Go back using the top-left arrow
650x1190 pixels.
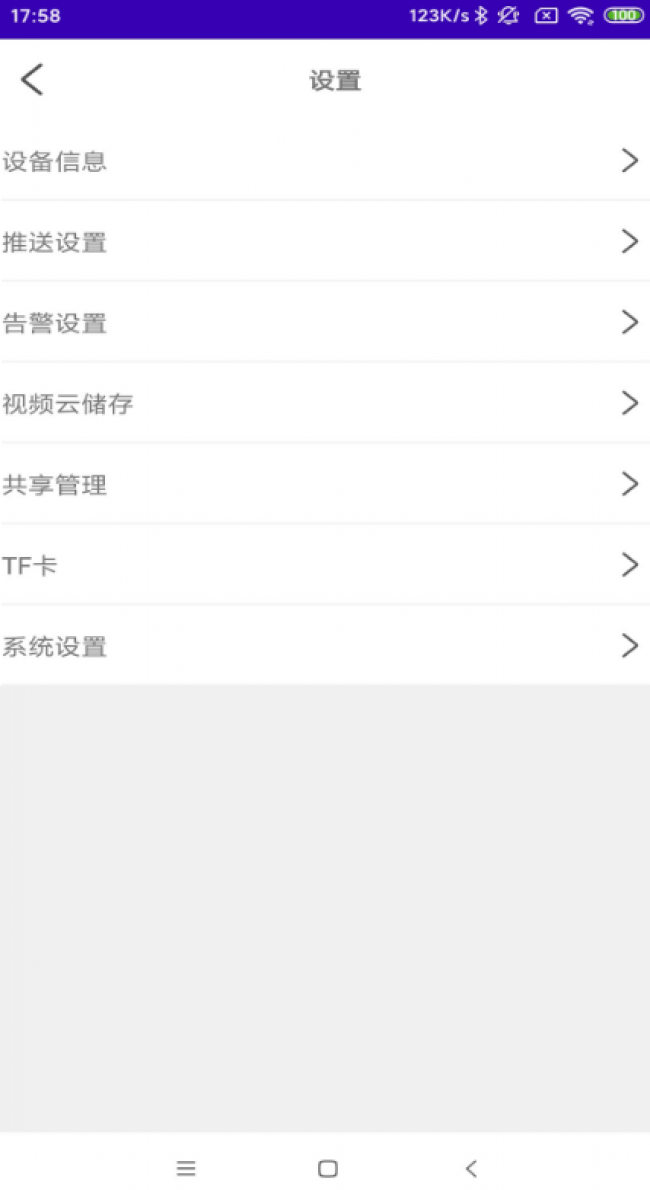pyautogui.click(x=32, y=80)
